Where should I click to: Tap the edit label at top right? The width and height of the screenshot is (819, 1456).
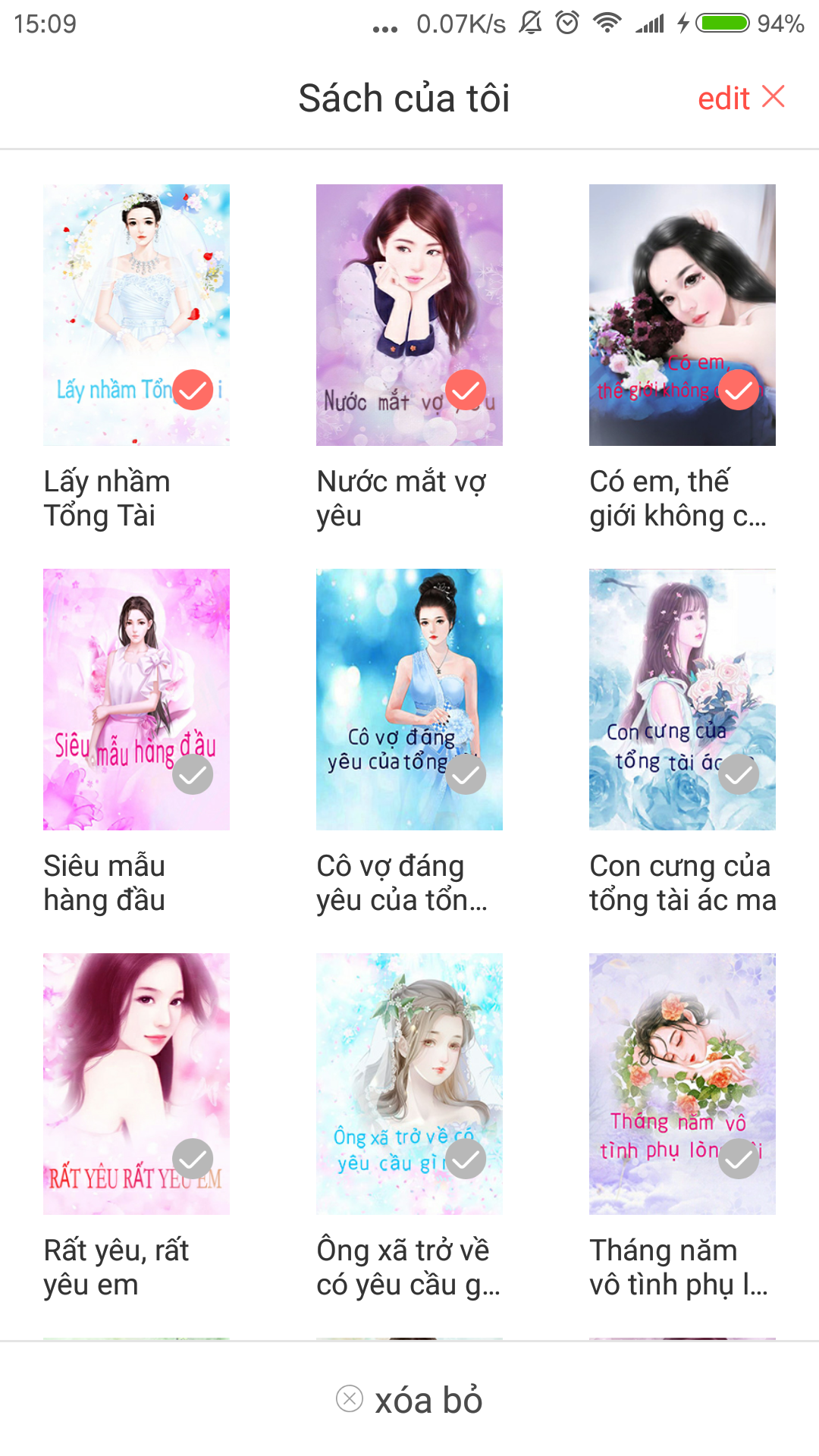pyautogui.click(x=724, y=98)
